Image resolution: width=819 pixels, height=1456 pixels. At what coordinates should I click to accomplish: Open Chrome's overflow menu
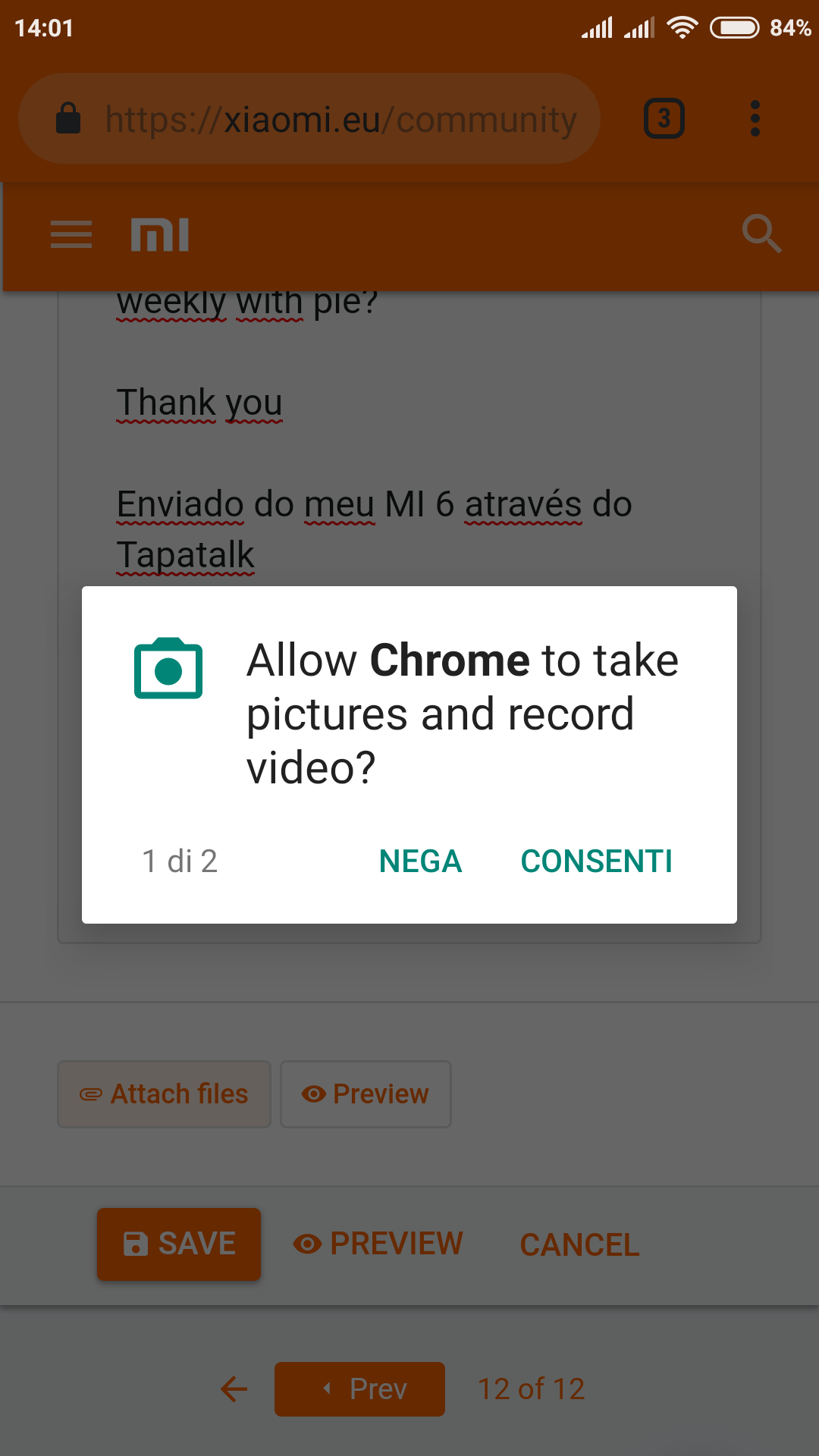point(755,118)
